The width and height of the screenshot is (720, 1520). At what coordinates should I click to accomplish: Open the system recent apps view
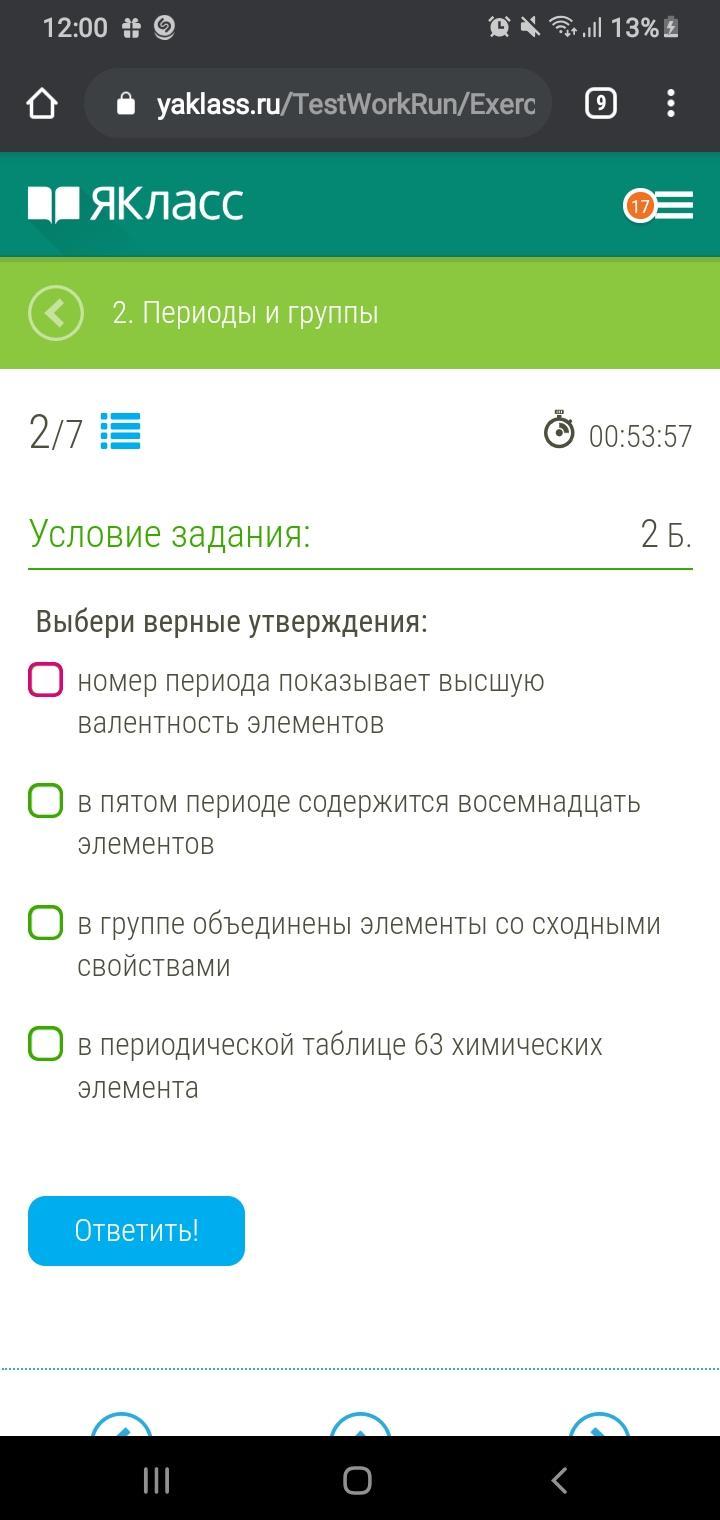[x=157, y=1480]
